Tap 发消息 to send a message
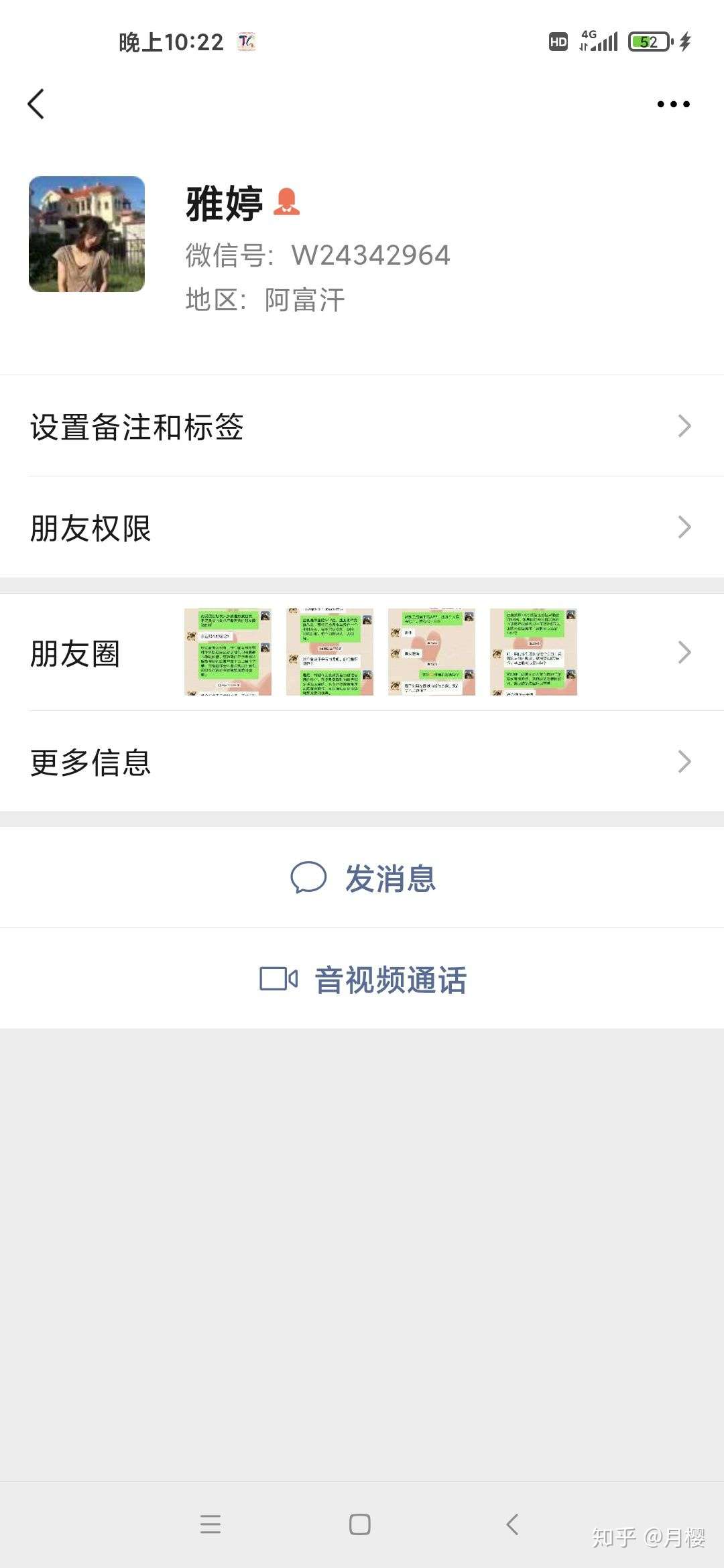 (x=362, y=877)
